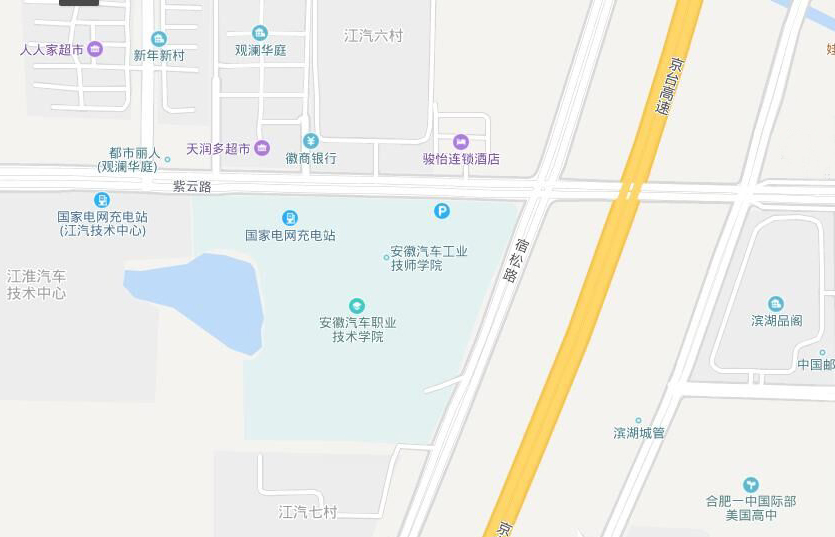Tap the parking P marker

point(442,210)
